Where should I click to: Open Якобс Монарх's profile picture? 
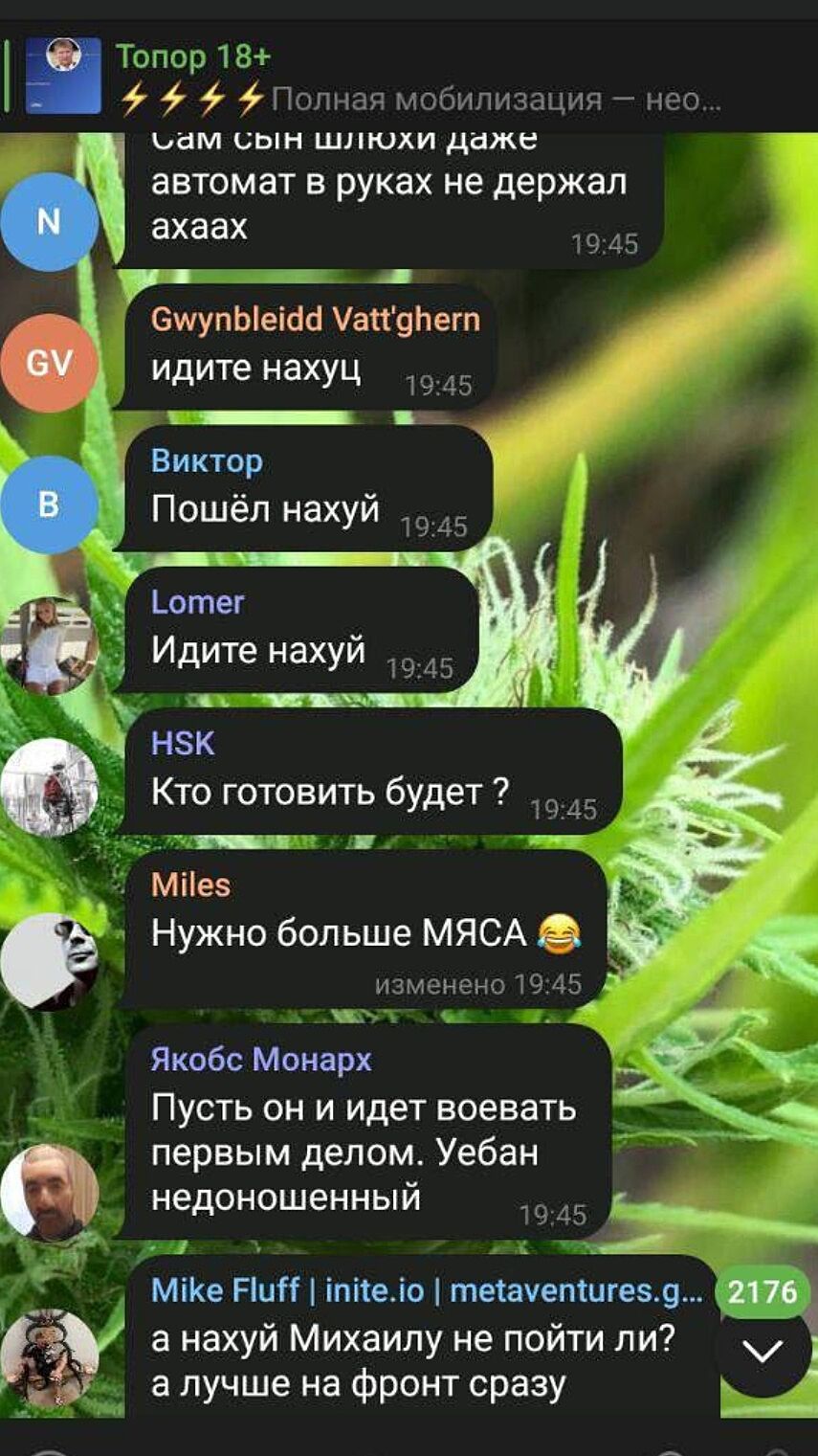pos(49,1192)
